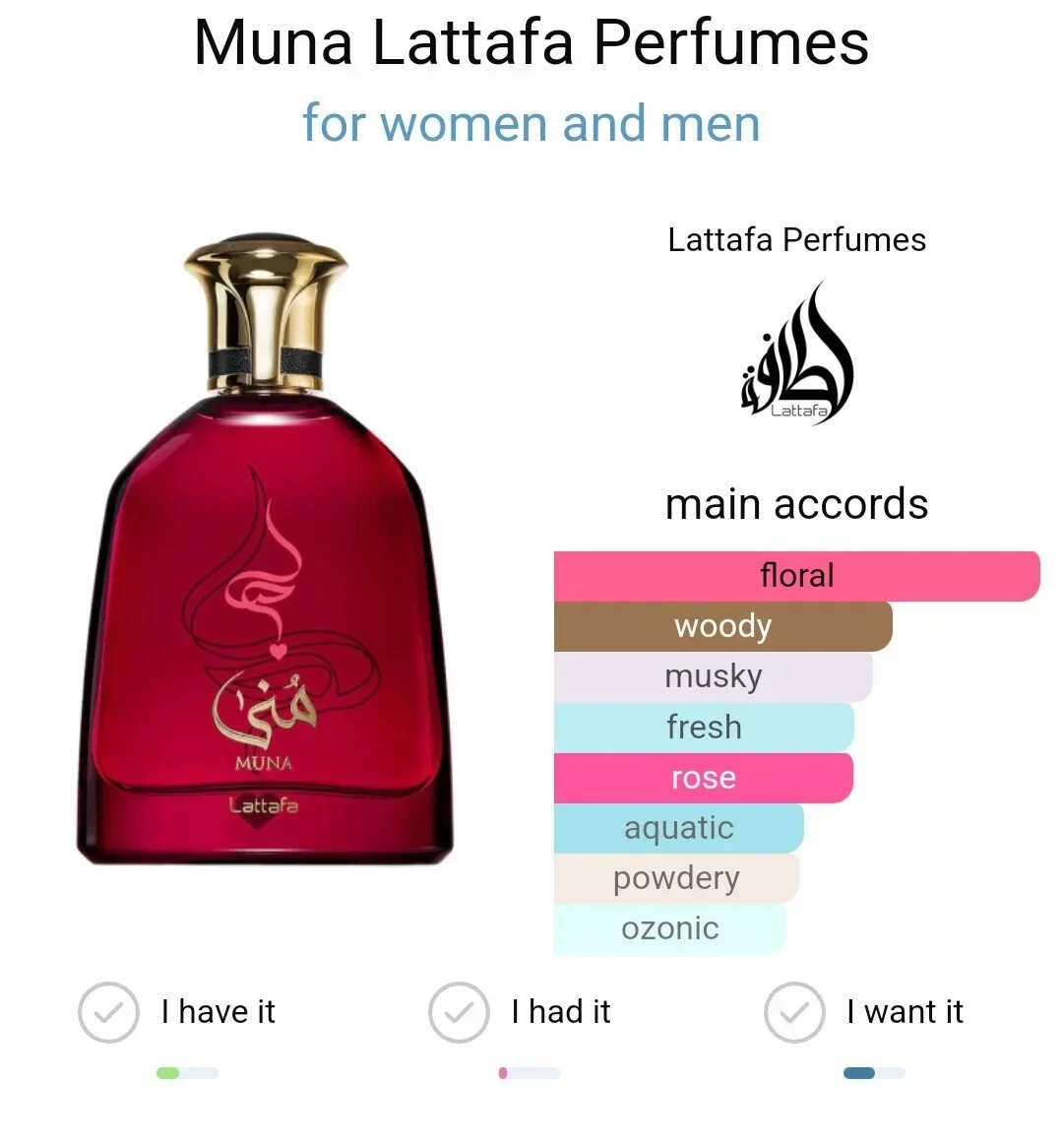The width and height of the screenshot is (1063, 1148).
Task: Select 'I want it' for Muna
Action: pyautogui.click(x=794, y=1012)
